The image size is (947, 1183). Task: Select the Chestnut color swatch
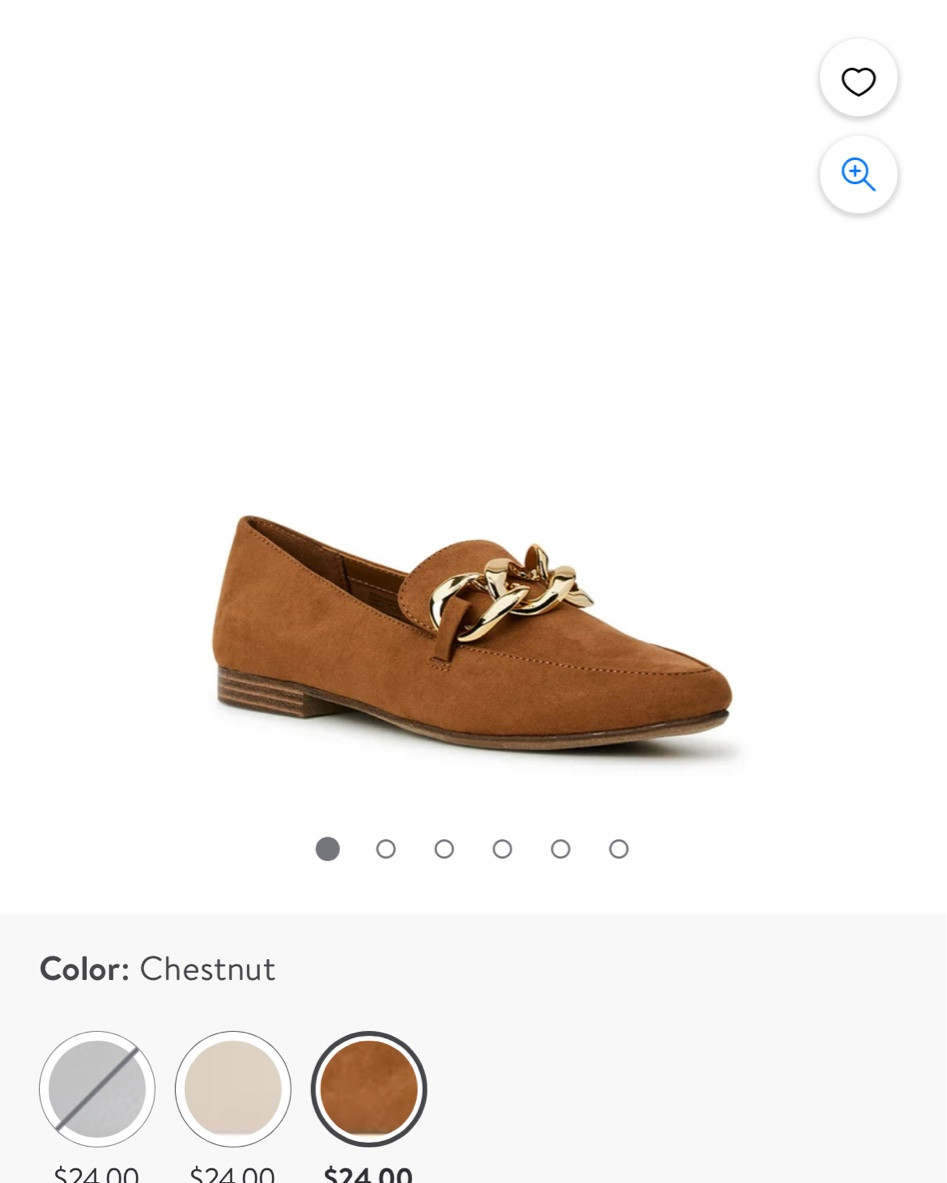click(x=368, y=1089)
